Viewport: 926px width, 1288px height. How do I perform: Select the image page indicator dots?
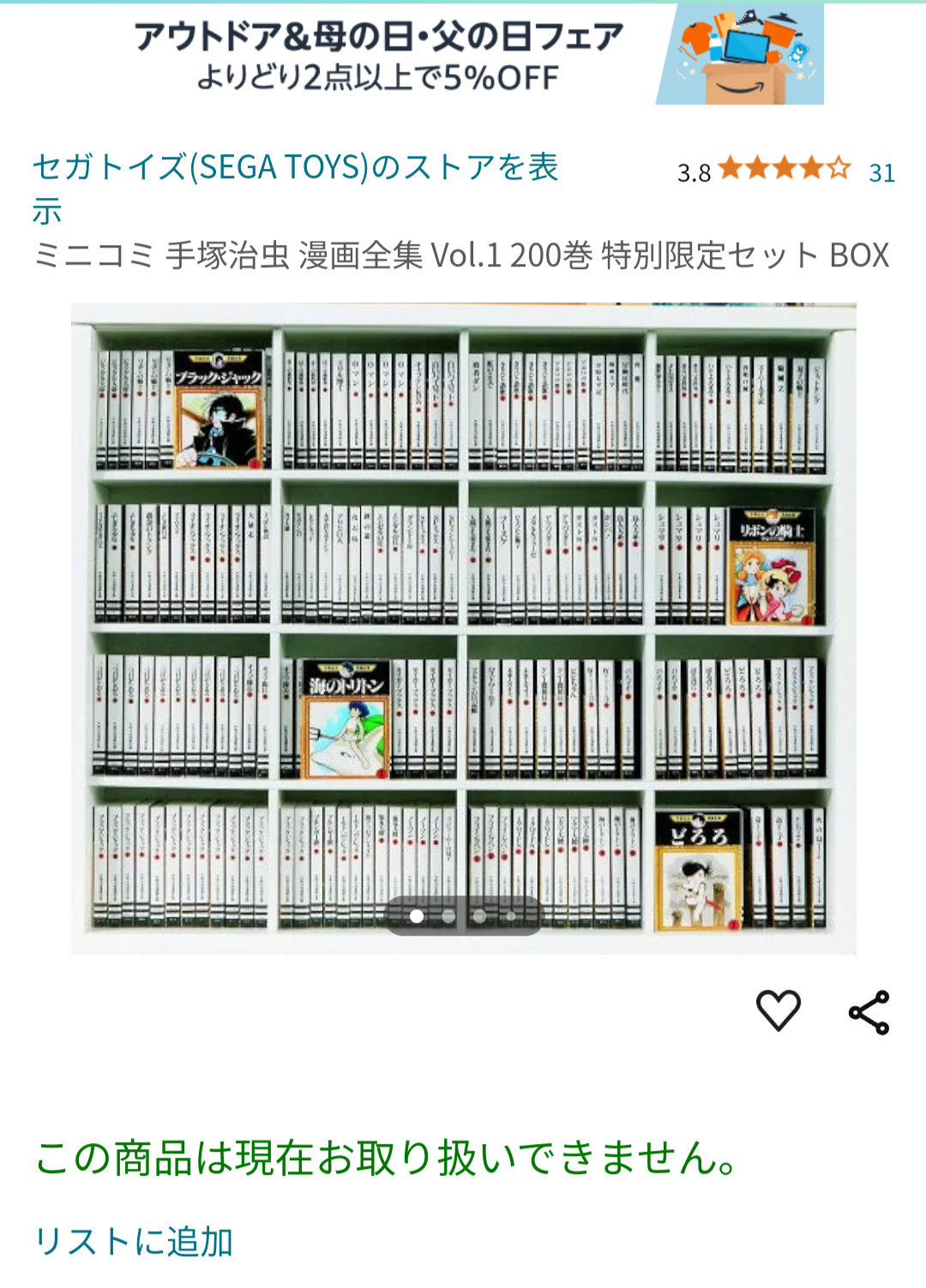464,916
